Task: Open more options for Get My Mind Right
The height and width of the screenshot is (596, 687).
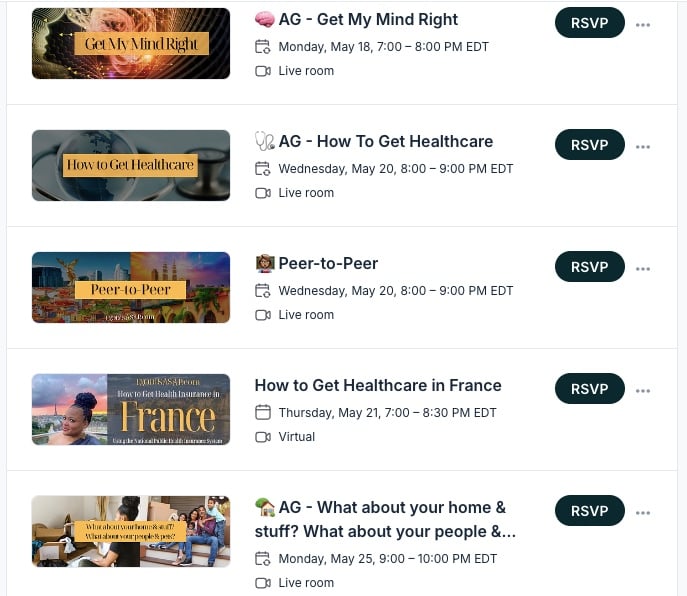Action: coord(643,25)
